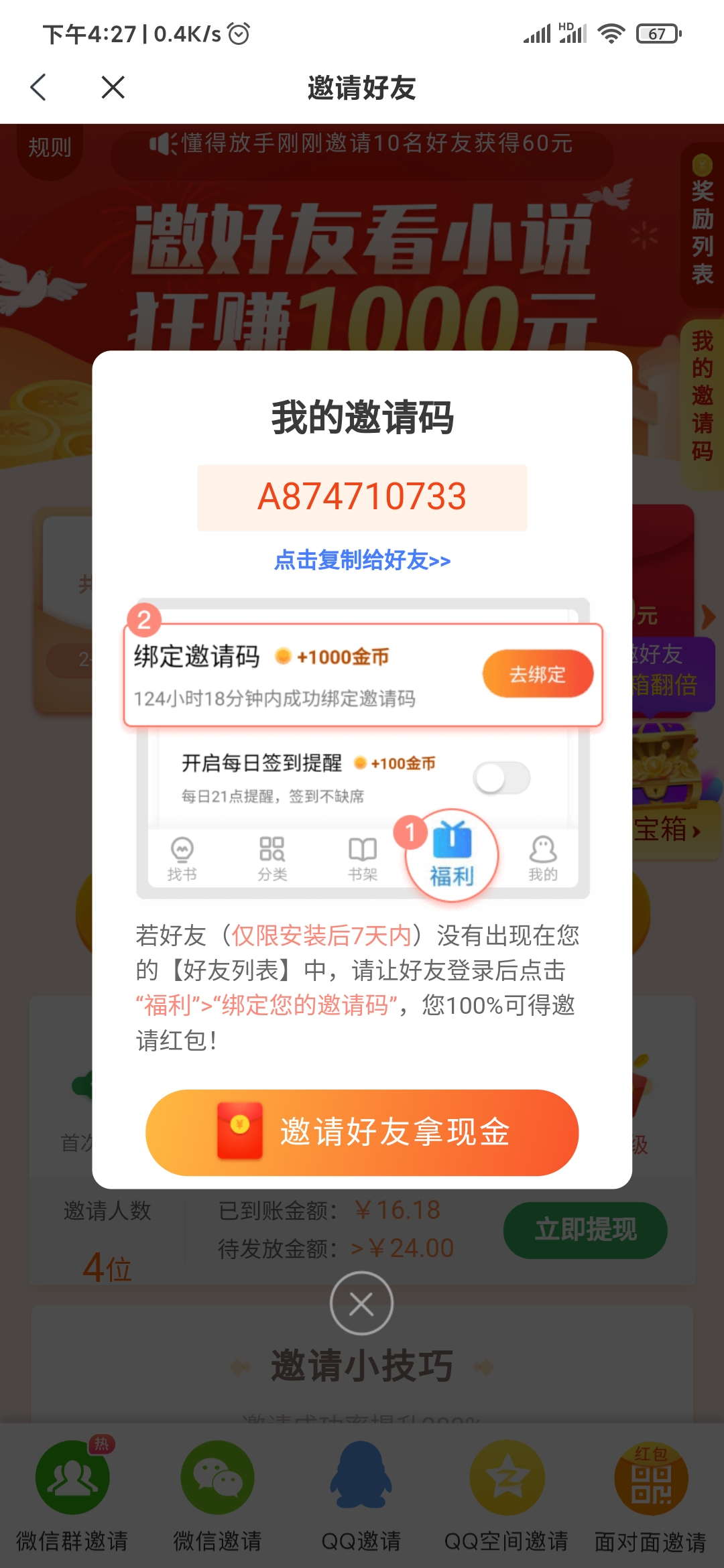Tap 点击复制给好友 link
The height and width of the screenshot is (1568, 724).
pos(362,560)
